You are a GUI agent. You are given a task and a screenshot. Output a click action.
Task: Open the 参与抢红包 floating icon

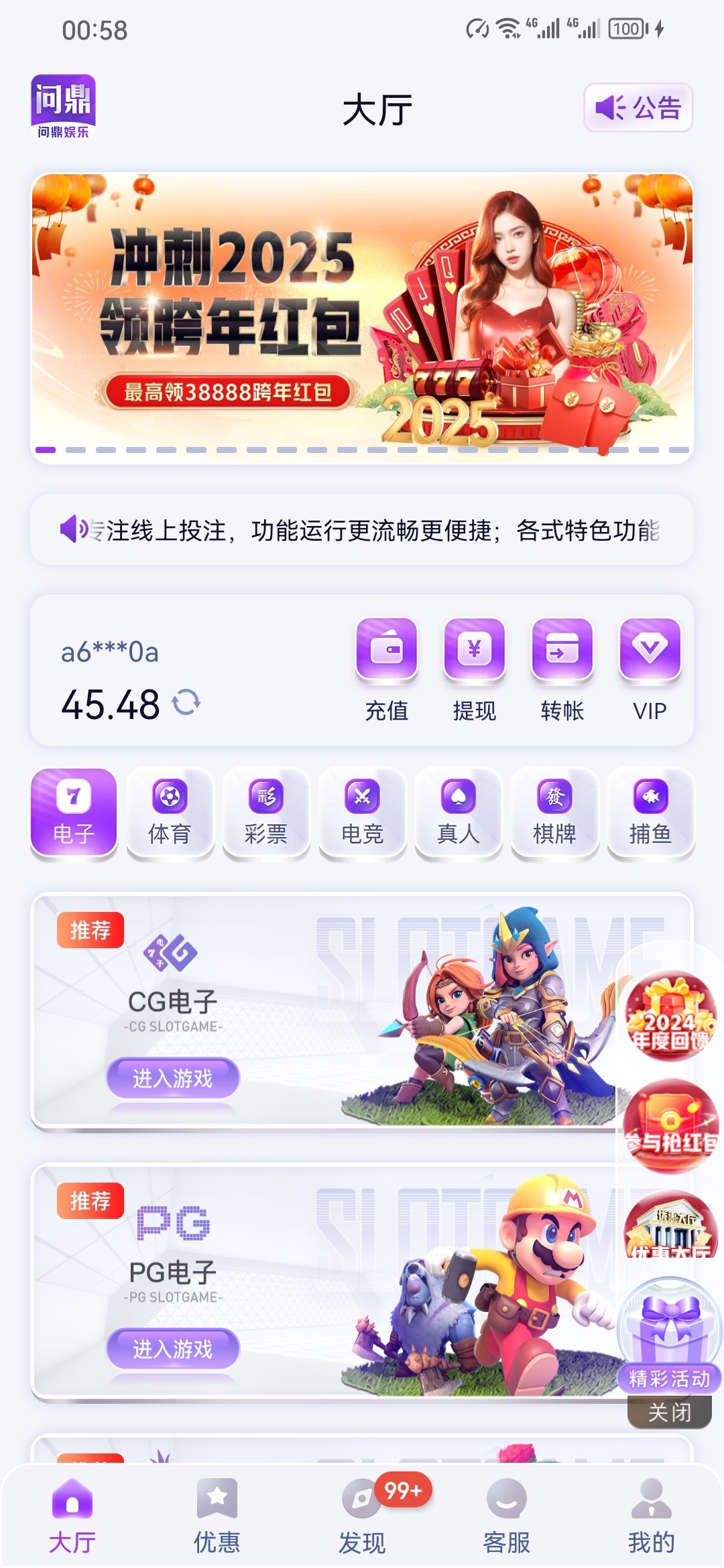(670, 1127)
